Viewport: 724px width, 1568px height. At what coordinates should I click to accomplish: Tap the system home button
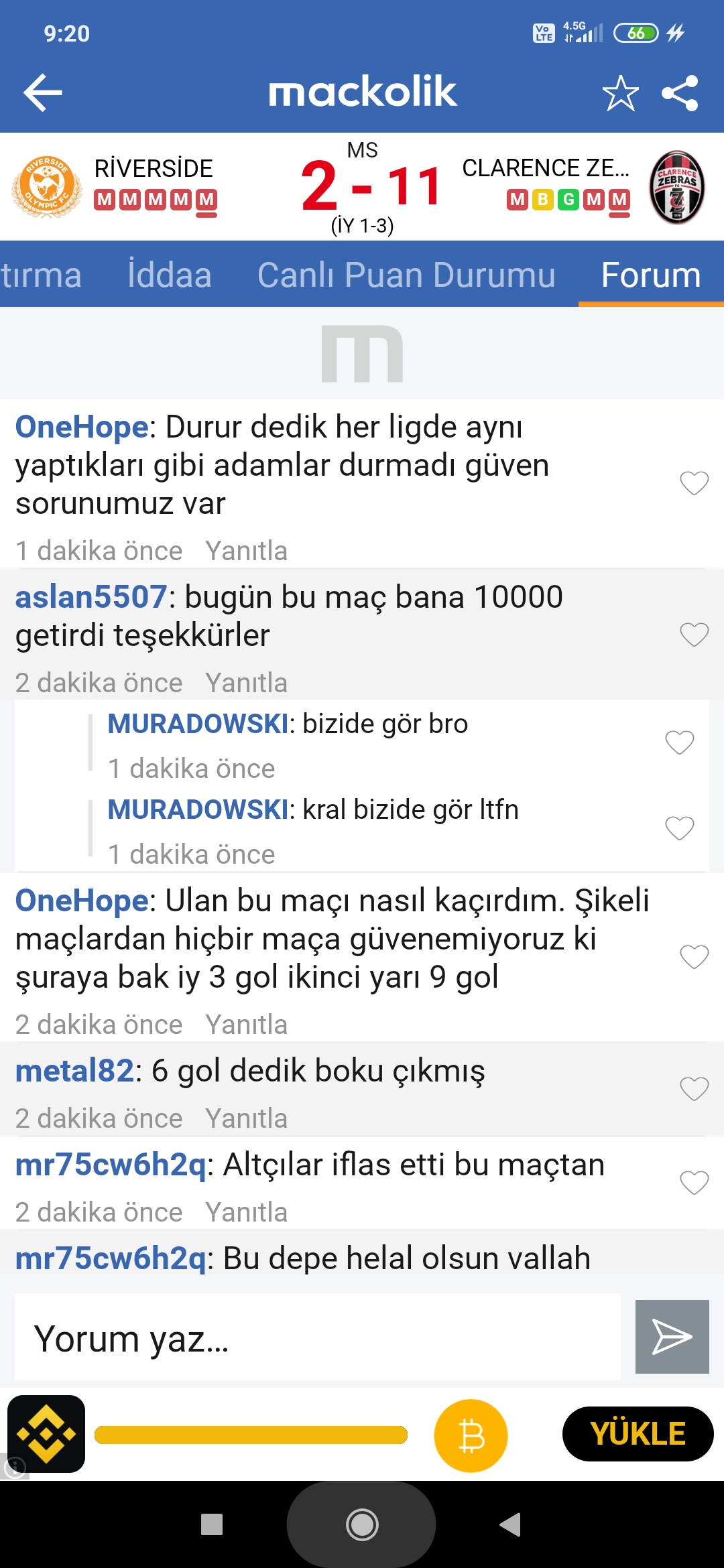(362, 1524)
